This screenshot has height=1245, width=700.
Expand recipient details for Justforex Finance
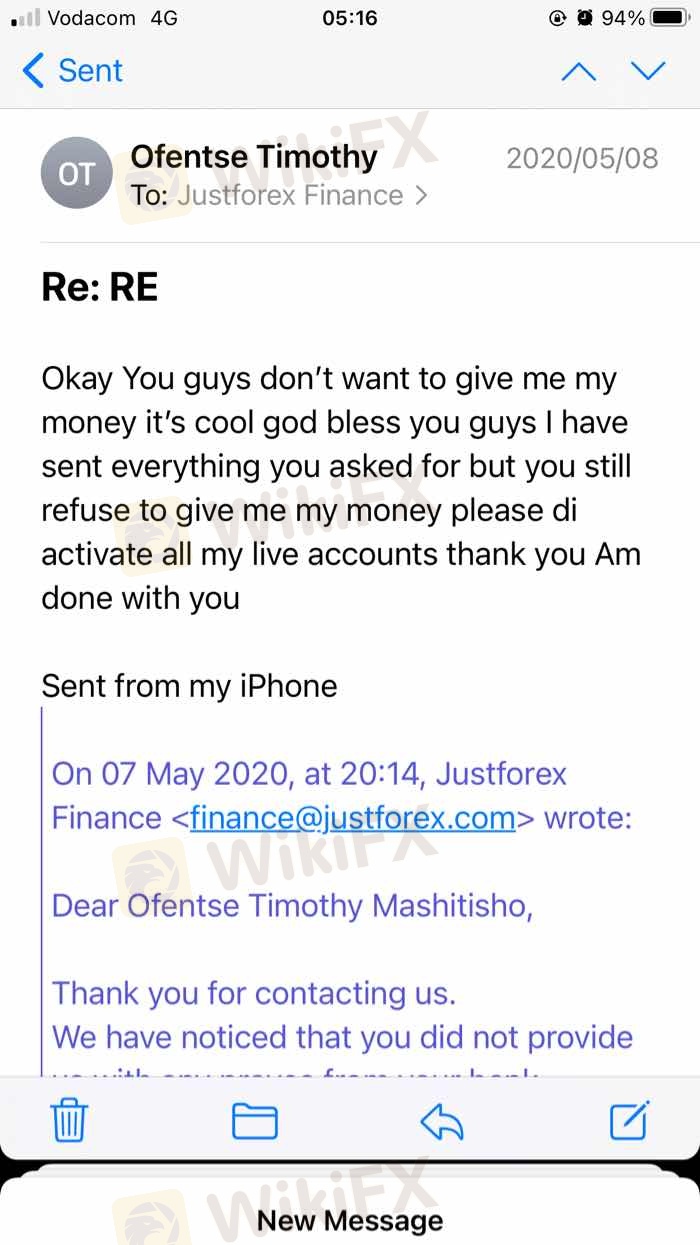pos(300,195)
